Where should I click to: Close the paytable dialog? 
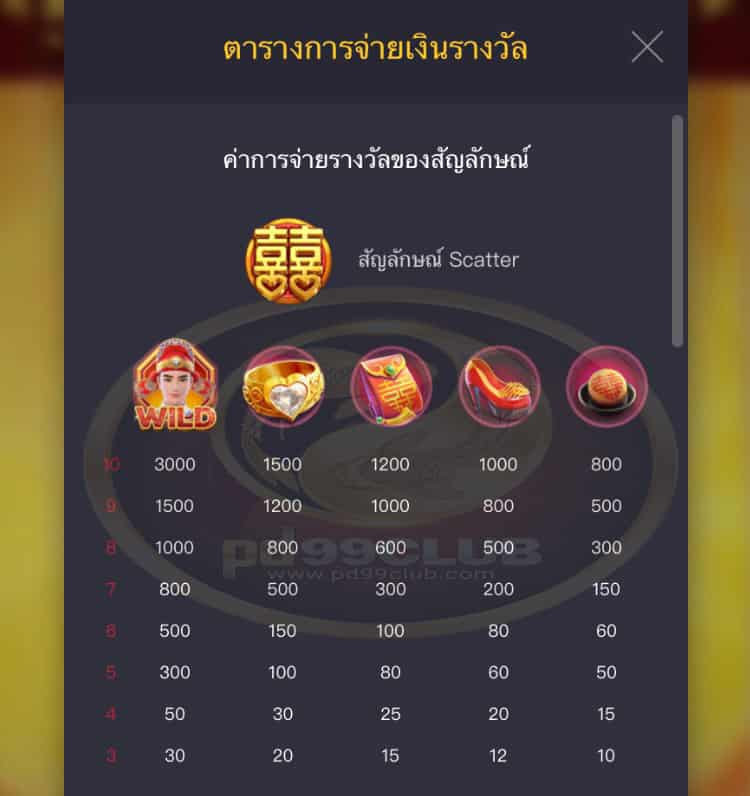pyautogui.click(x=647, y=47)
